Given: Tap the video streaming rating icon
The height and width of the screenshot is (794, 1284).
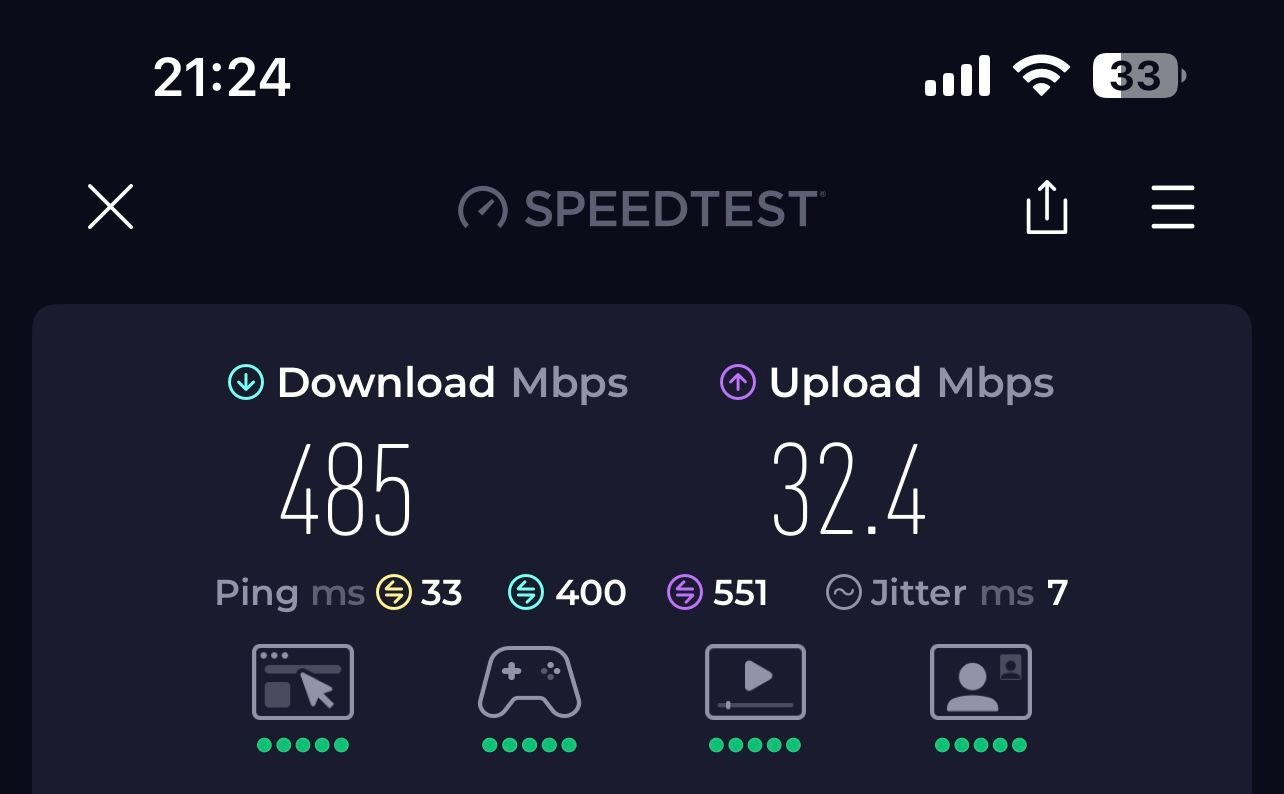Looking at the screenshot, I should click(755, 682).
